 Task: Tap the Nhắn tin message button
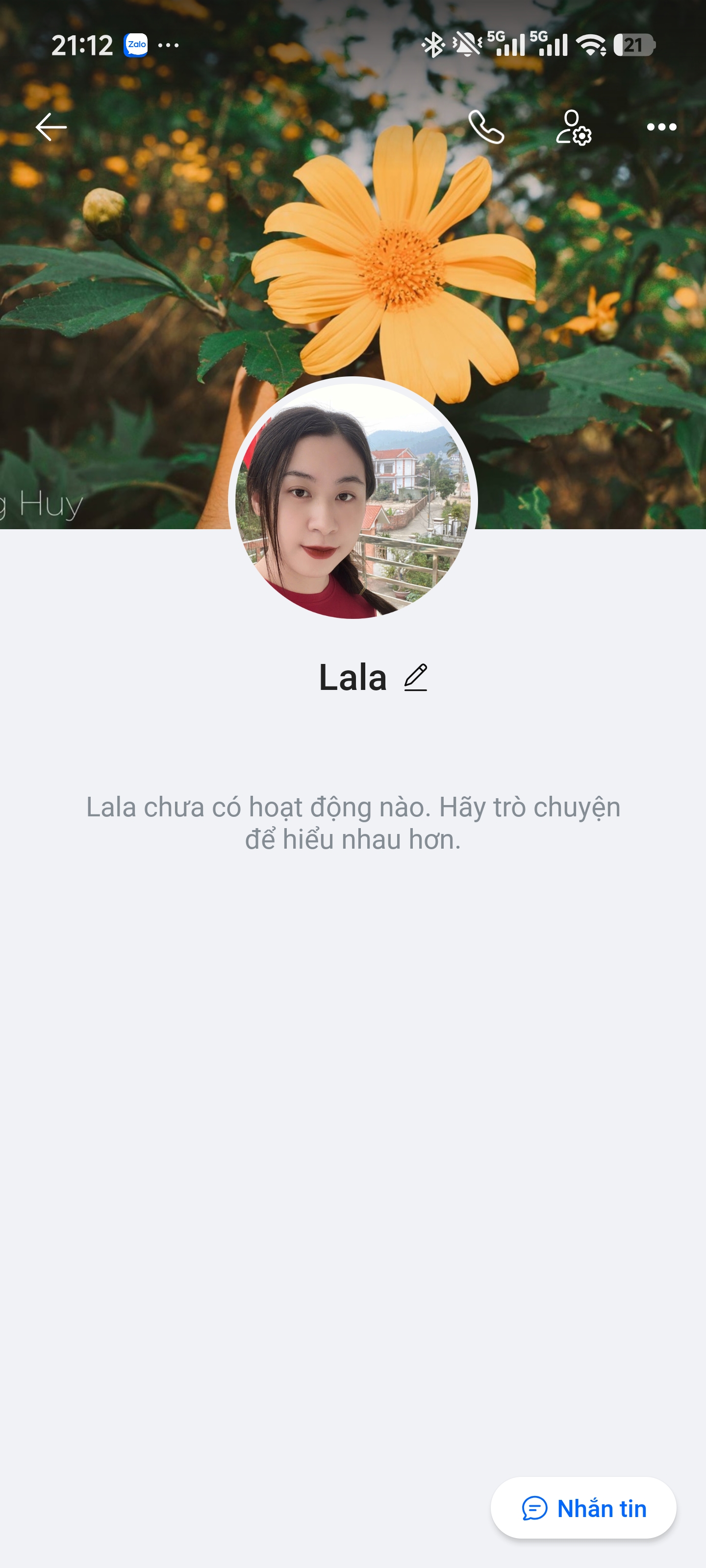pyautogui.click(x=583, y=1508)
